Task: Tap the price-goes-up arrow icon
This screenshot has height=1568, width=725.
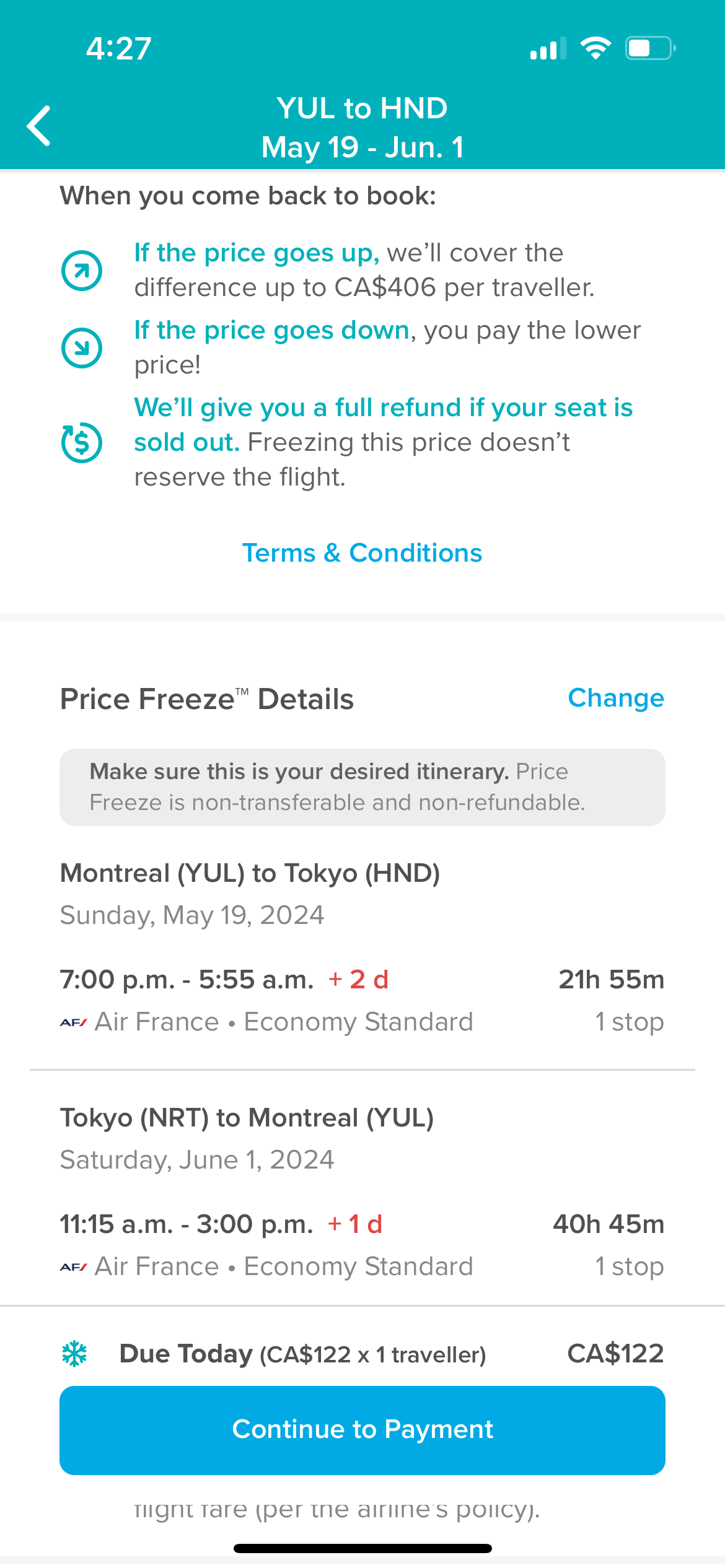Action: pyautogui.click(x=82, y=269)
